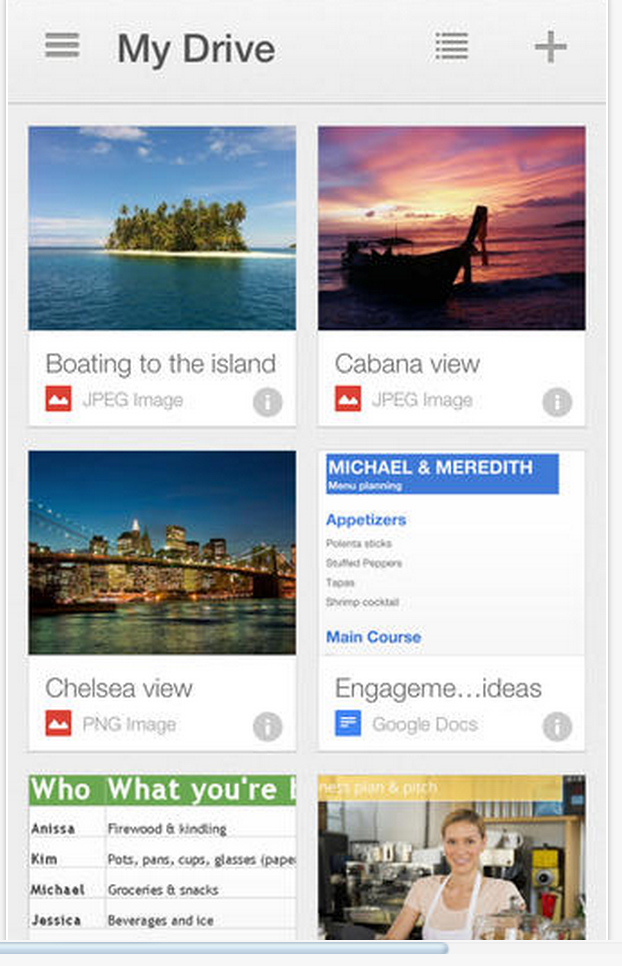
Task: Show info for Boating to the island
Action: [267, 402]
